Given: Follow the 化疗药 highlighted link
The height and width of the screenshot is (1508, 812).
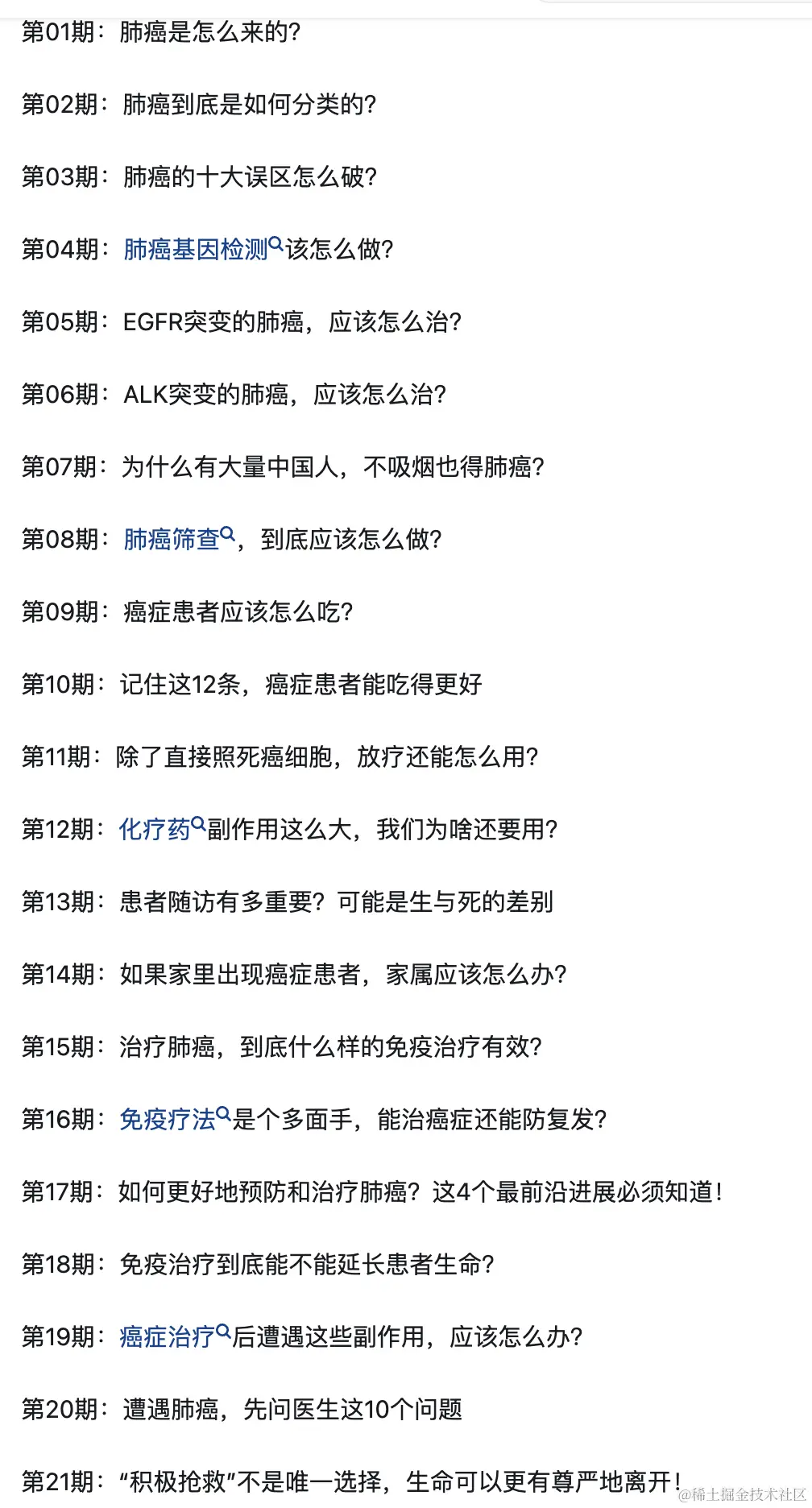Looking at the screenshot, I should coord(155,830).
